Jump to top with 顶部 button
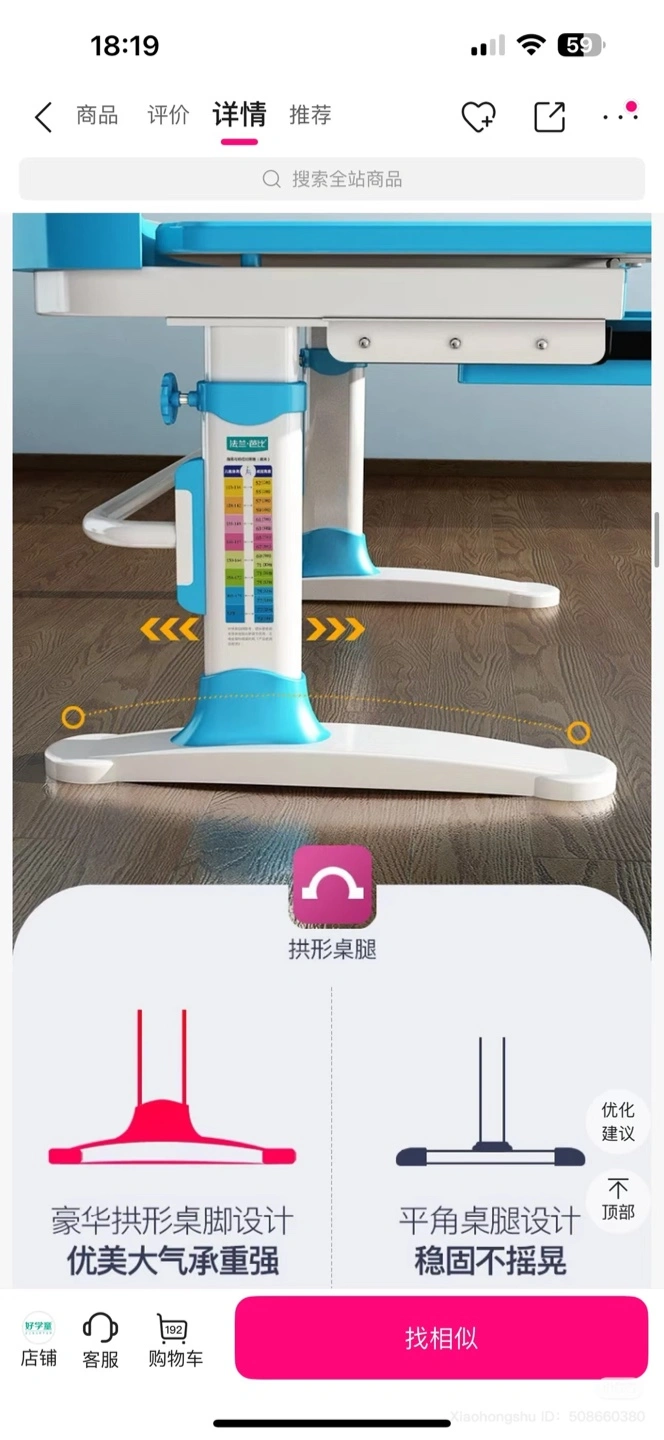Screen dimensions: 664x1440 (618, 1200)
